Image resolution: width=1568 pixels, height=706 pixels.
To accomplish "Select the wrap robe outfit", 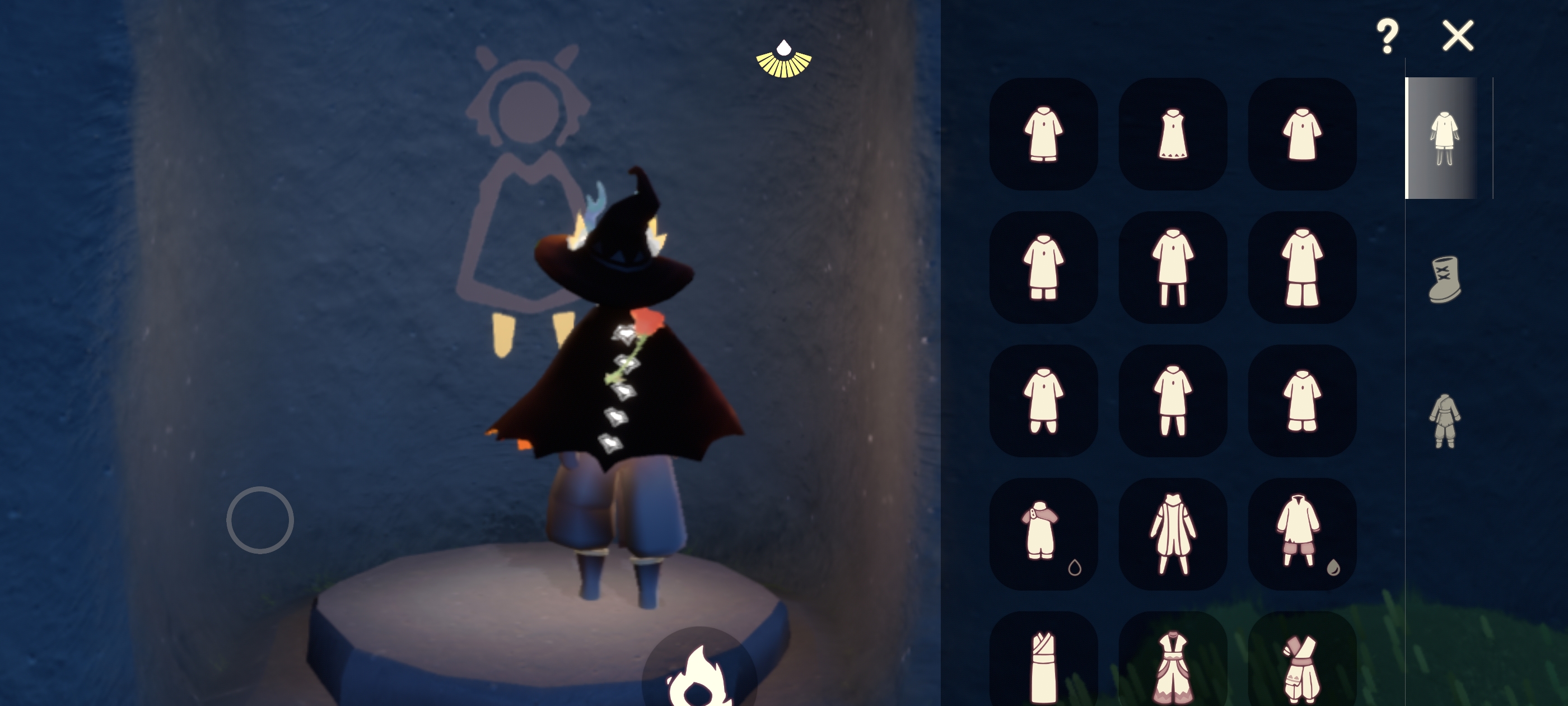I will [1043, 664].
